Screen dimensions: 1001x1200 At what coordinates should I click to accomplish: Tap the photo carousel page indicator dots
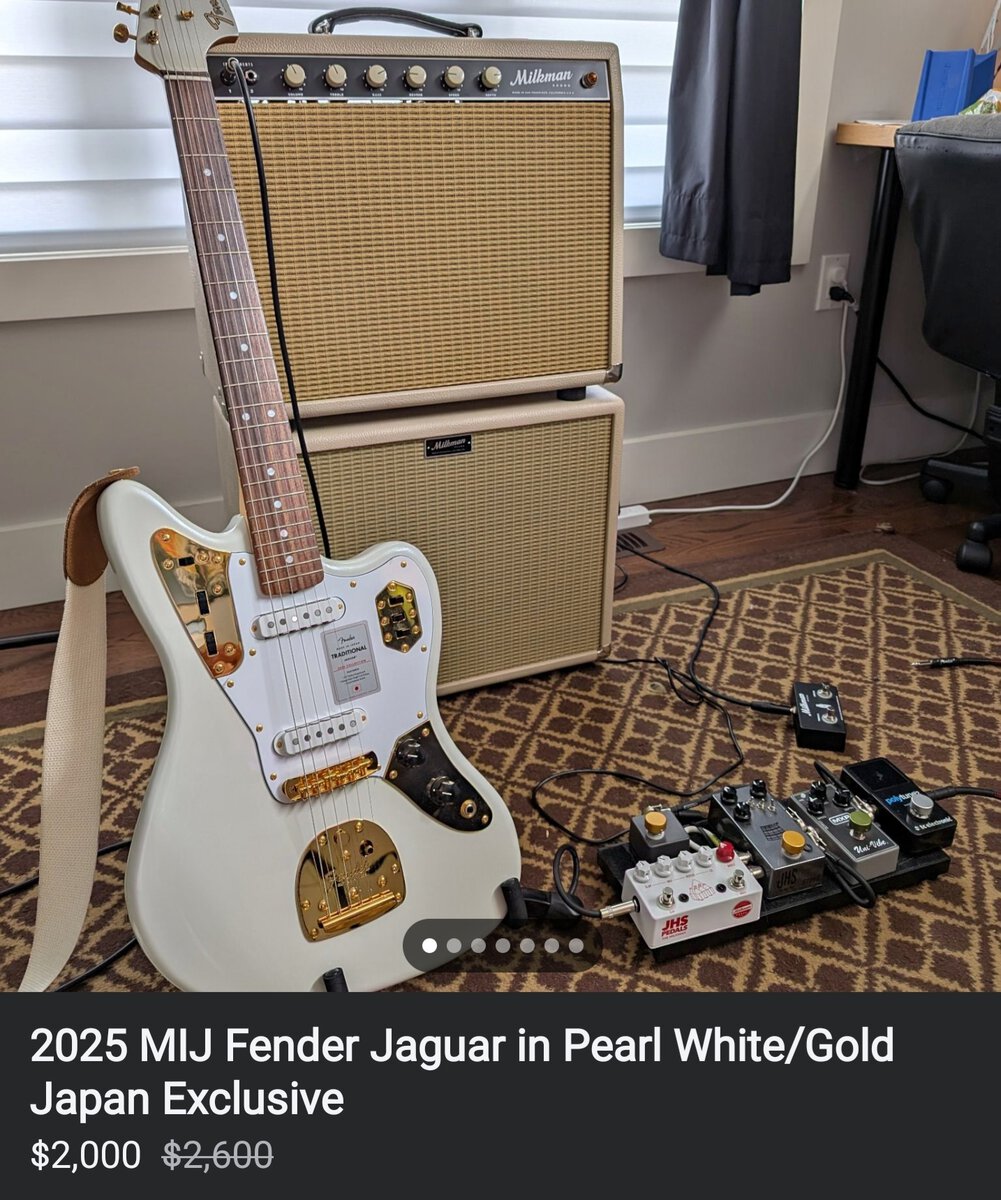click(x=502, y=945)
